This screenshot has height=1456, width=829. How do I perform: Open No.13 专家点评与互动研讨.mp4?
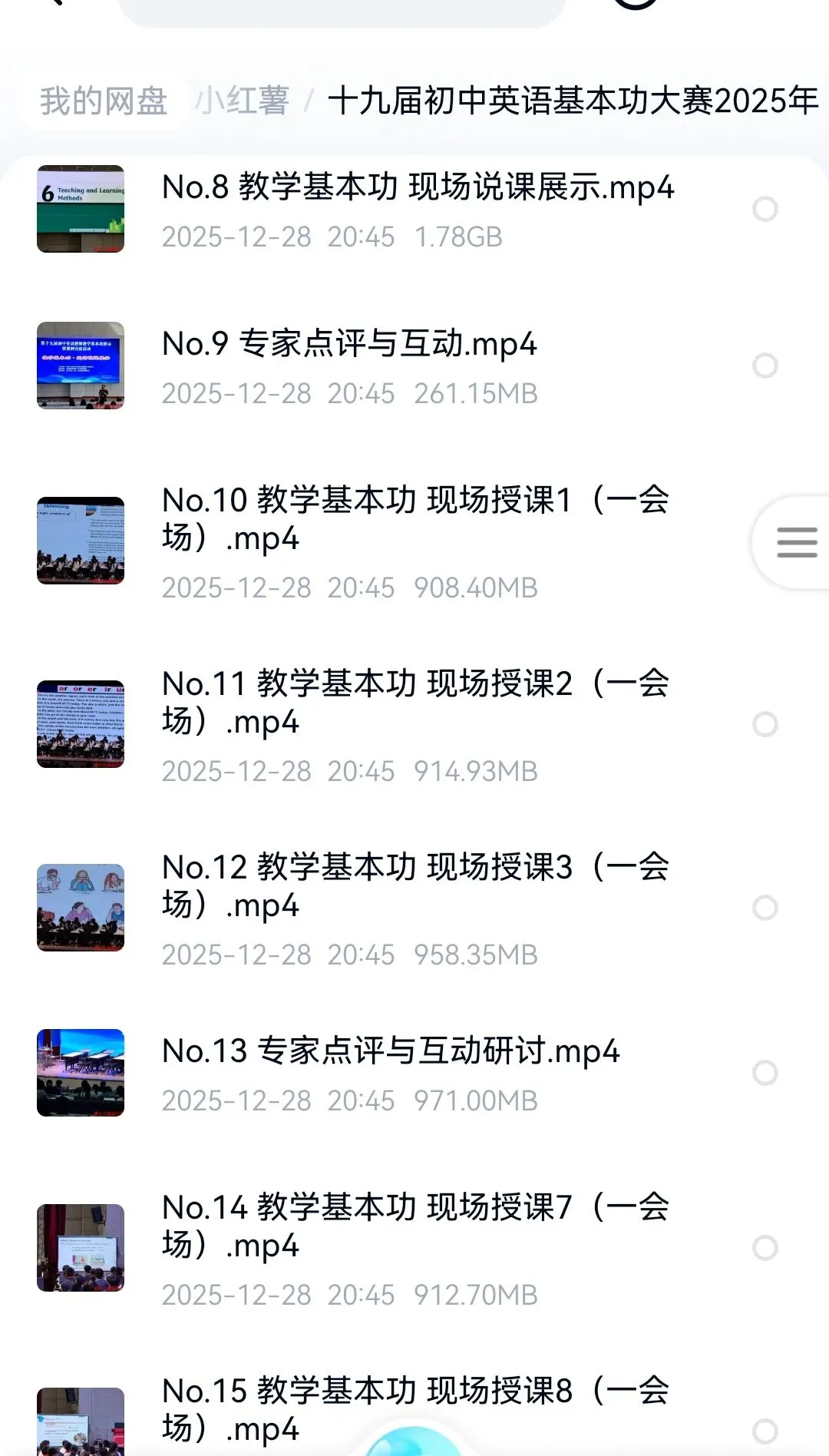(390, 1052)
